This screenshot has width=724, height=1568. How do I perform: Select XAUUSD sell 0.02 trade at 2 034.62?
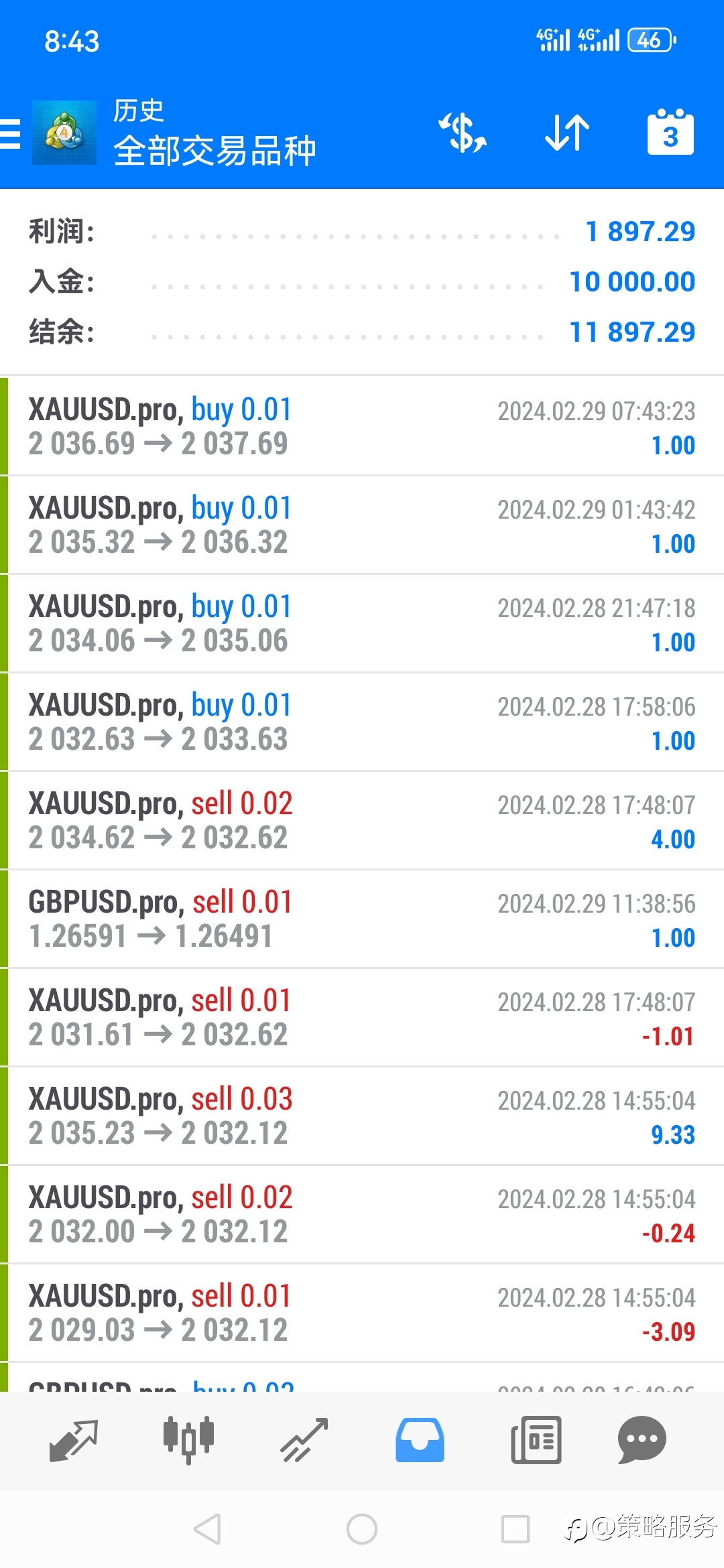click(362, 820)
